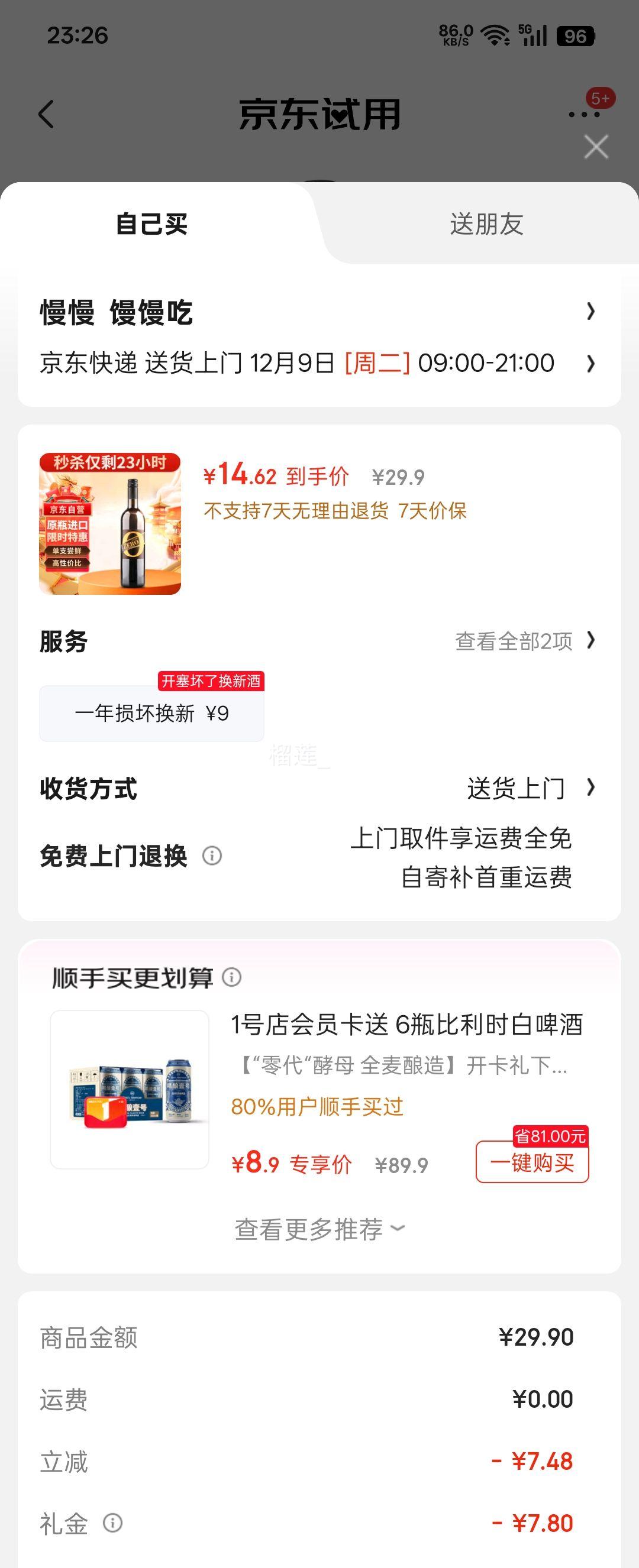This screenshot has height=1568, width=639.
Task: Open the wine product thumbnail
Action: tap(110, 523)
